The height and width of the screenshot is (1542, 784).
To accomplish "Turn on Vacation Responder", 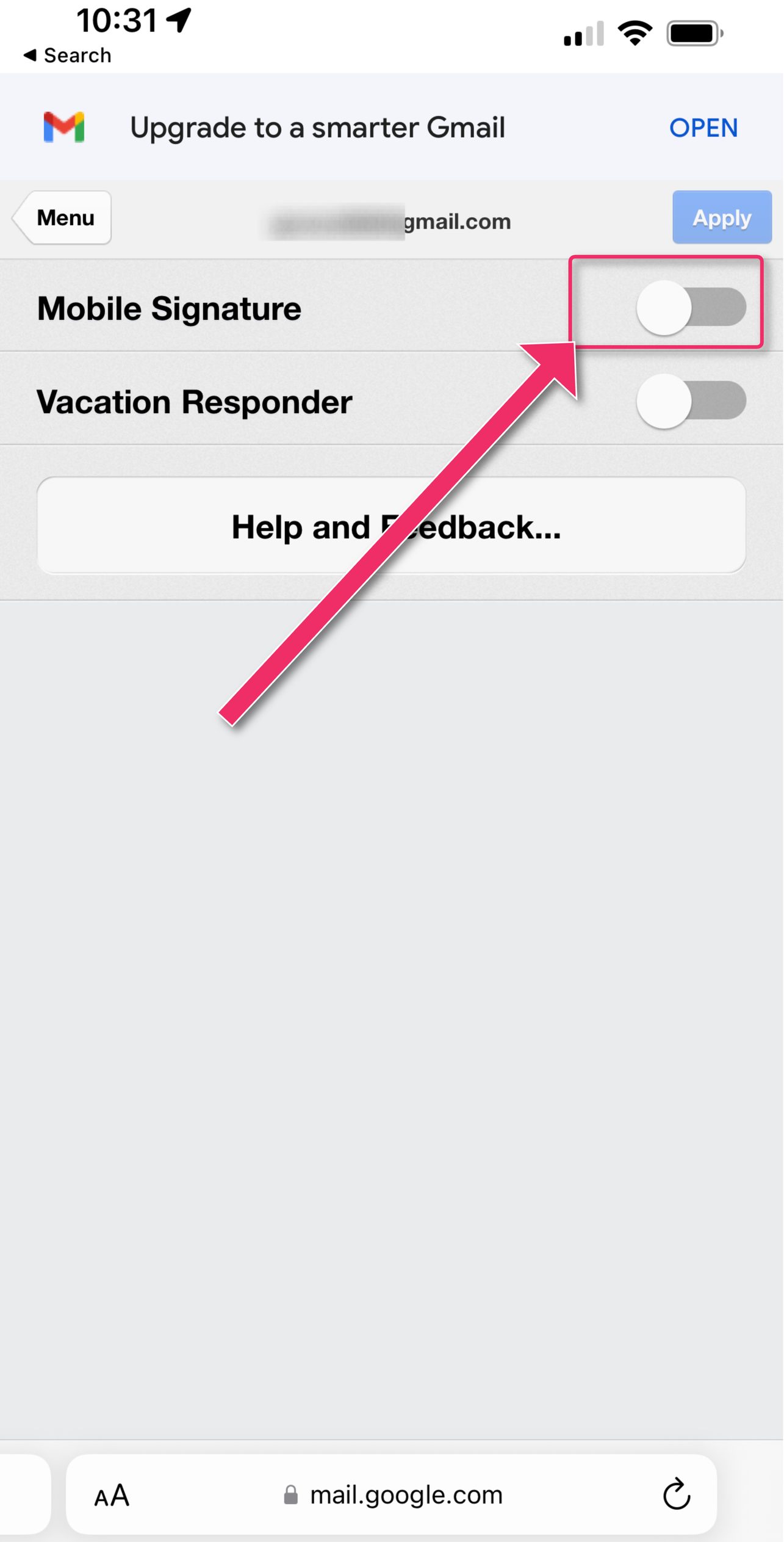I will coord(691,401).
